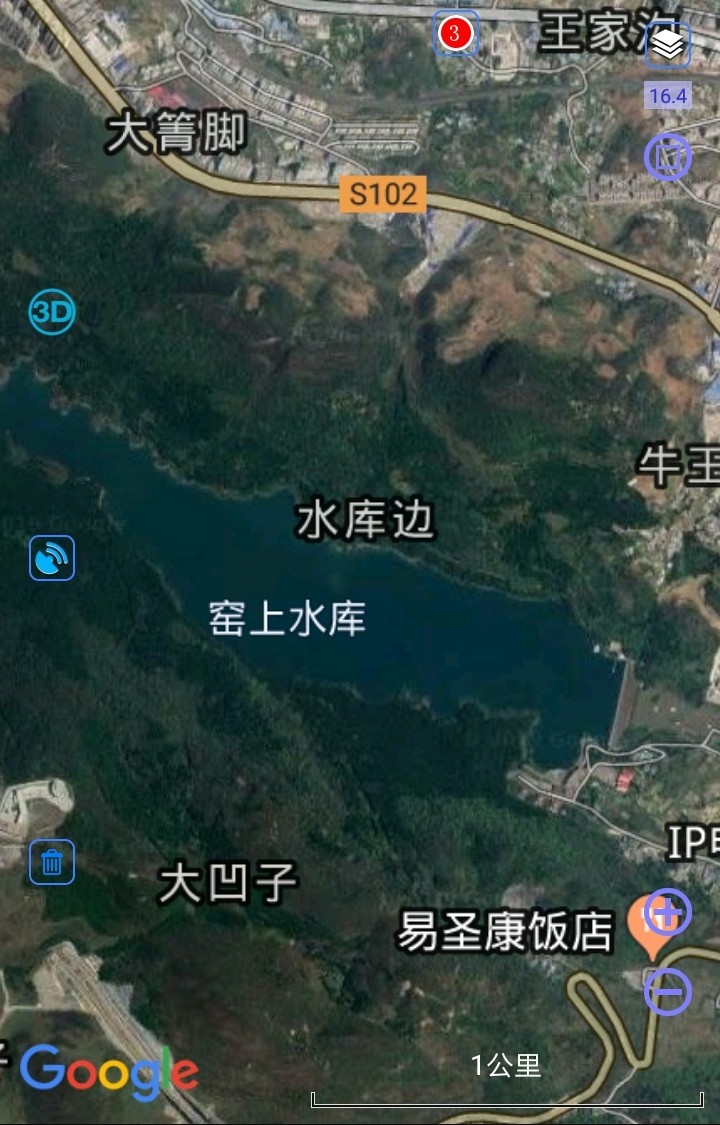Tap the trash bin delete icon

click(x=52, y=862)
